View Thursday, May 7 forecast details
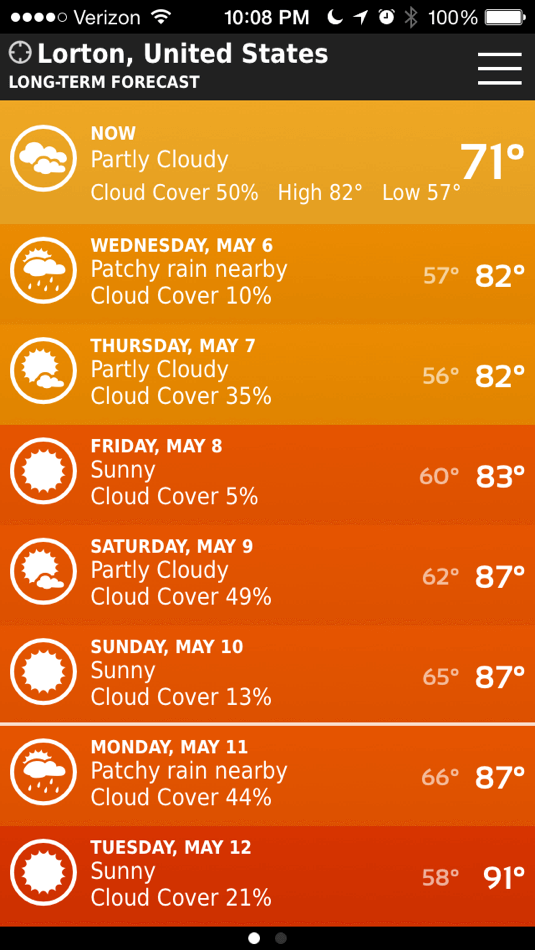 [x=267, y=374]
